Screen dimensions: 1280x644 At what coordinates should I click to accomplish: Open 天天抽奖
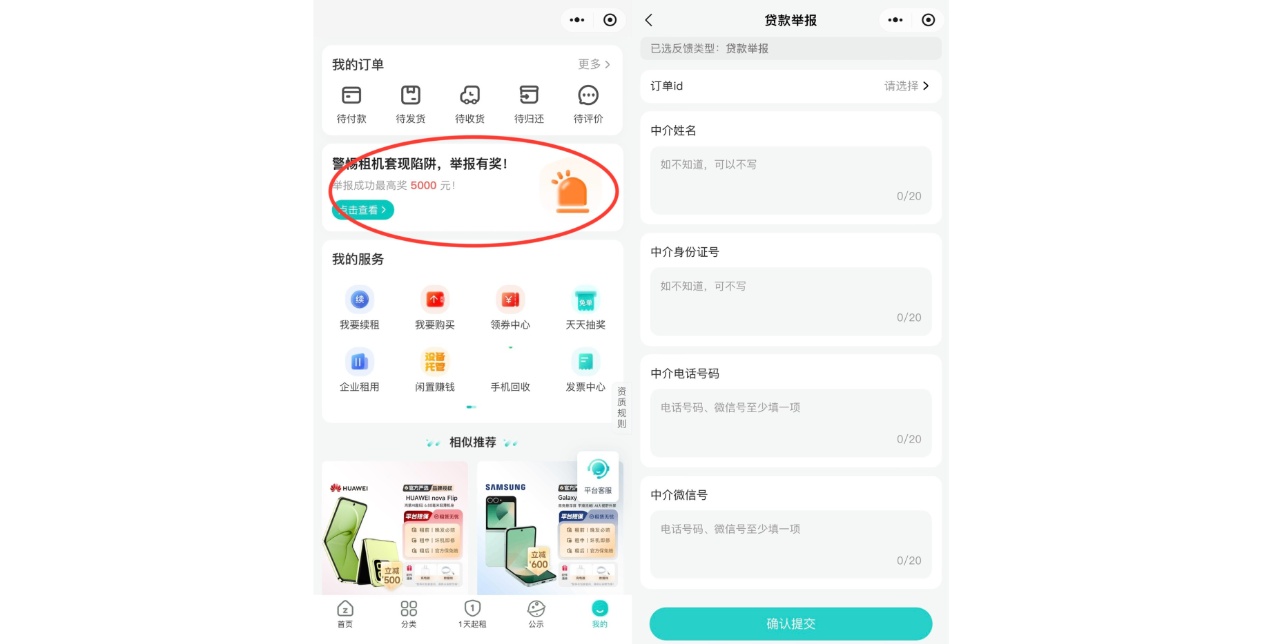[585, 308]
